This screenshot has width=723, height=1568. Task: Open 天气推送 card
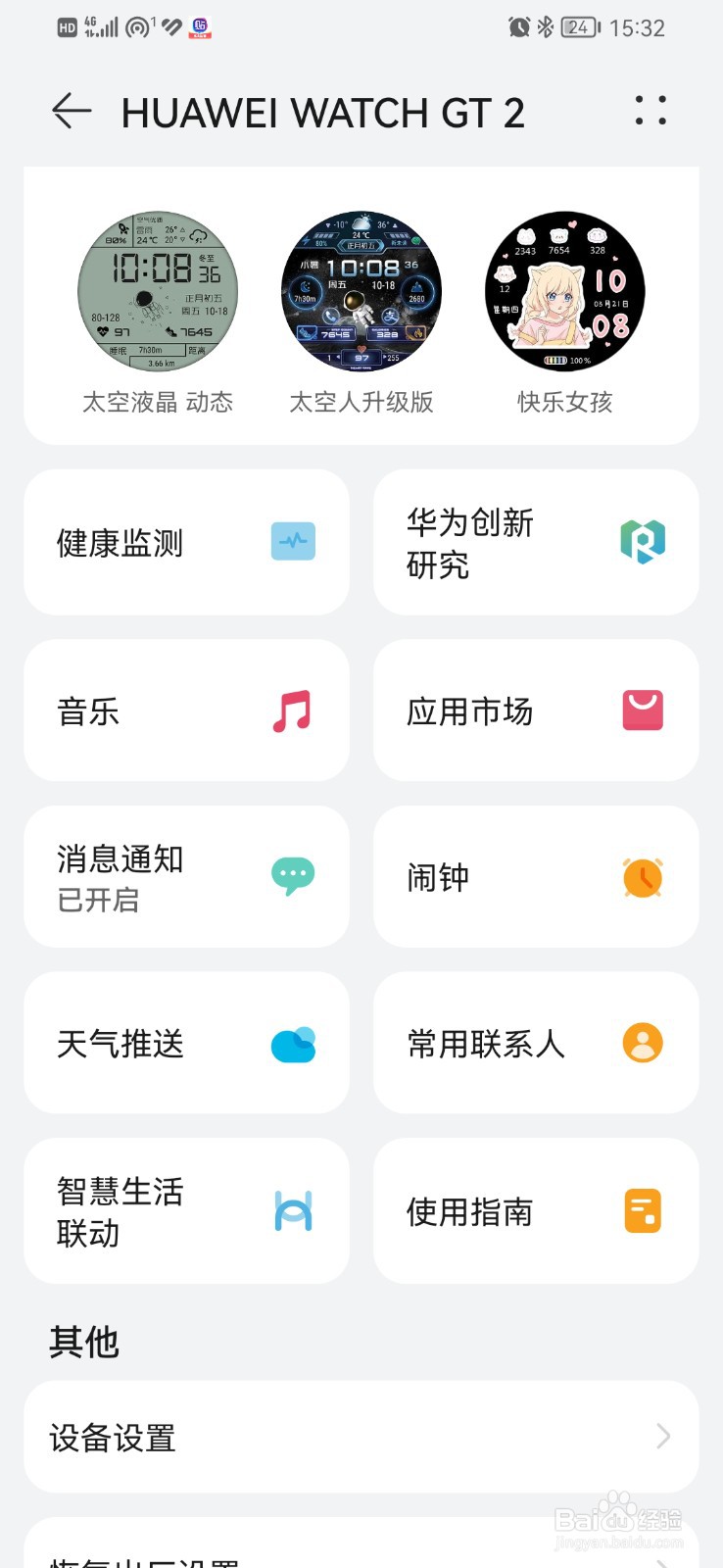186,1043
